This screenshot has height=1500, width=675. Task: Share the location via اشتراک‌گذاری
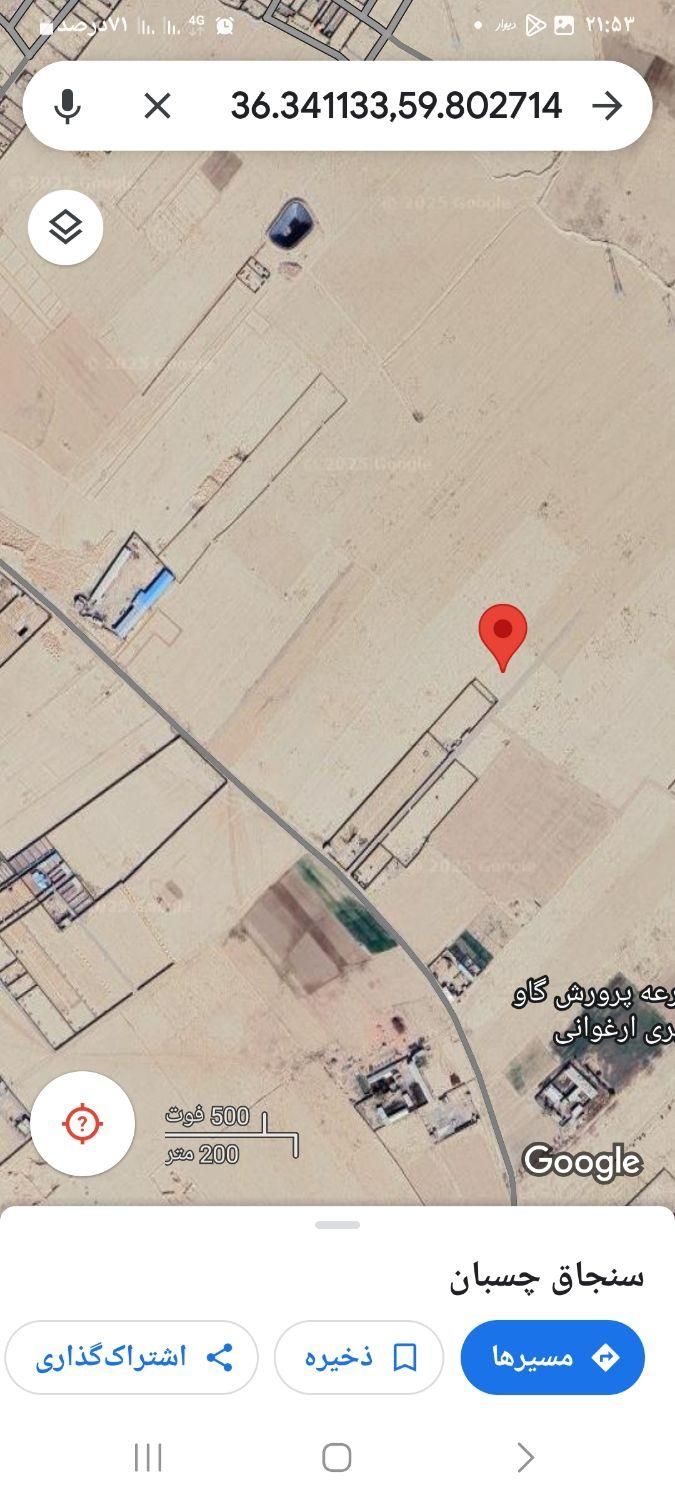click(132, 1357)
